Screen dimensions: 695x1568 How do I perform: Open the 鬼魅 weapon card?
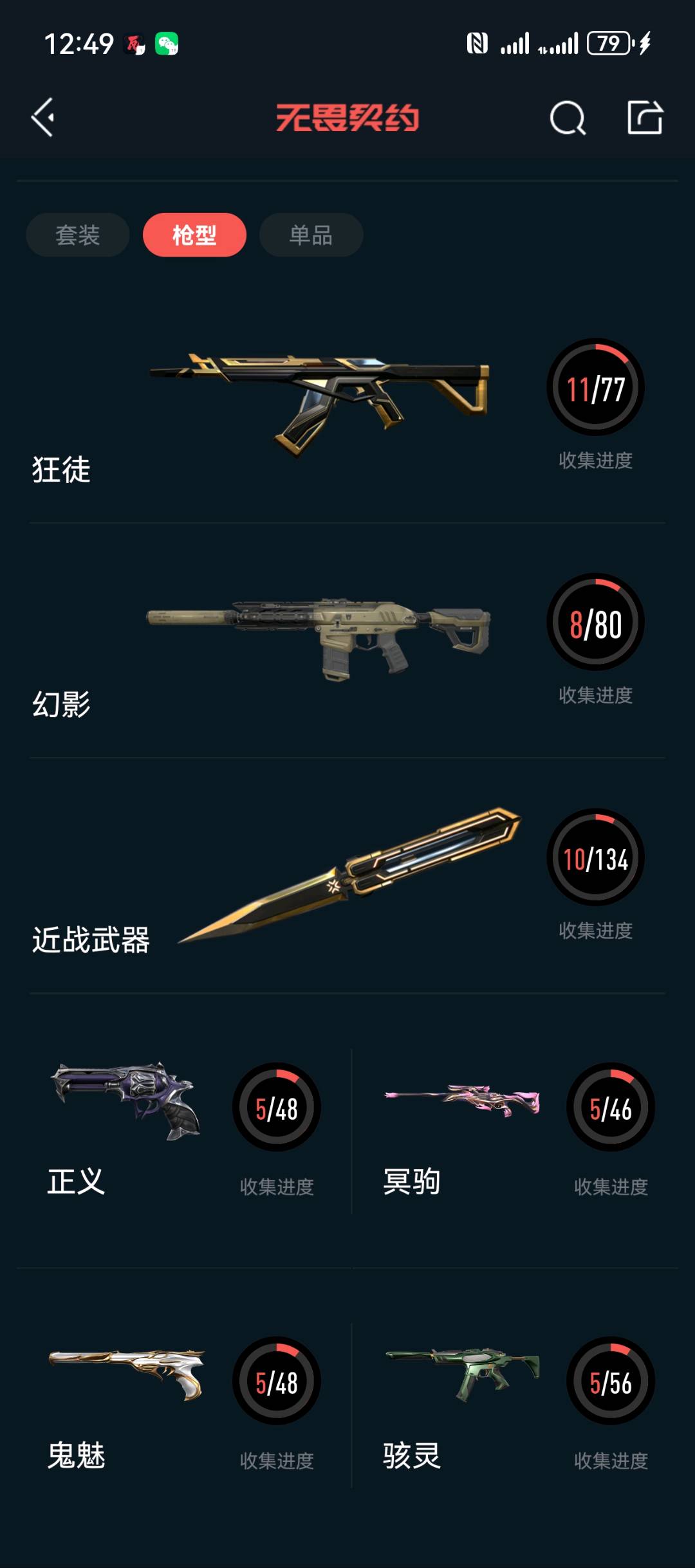[x=184, y=1405]
